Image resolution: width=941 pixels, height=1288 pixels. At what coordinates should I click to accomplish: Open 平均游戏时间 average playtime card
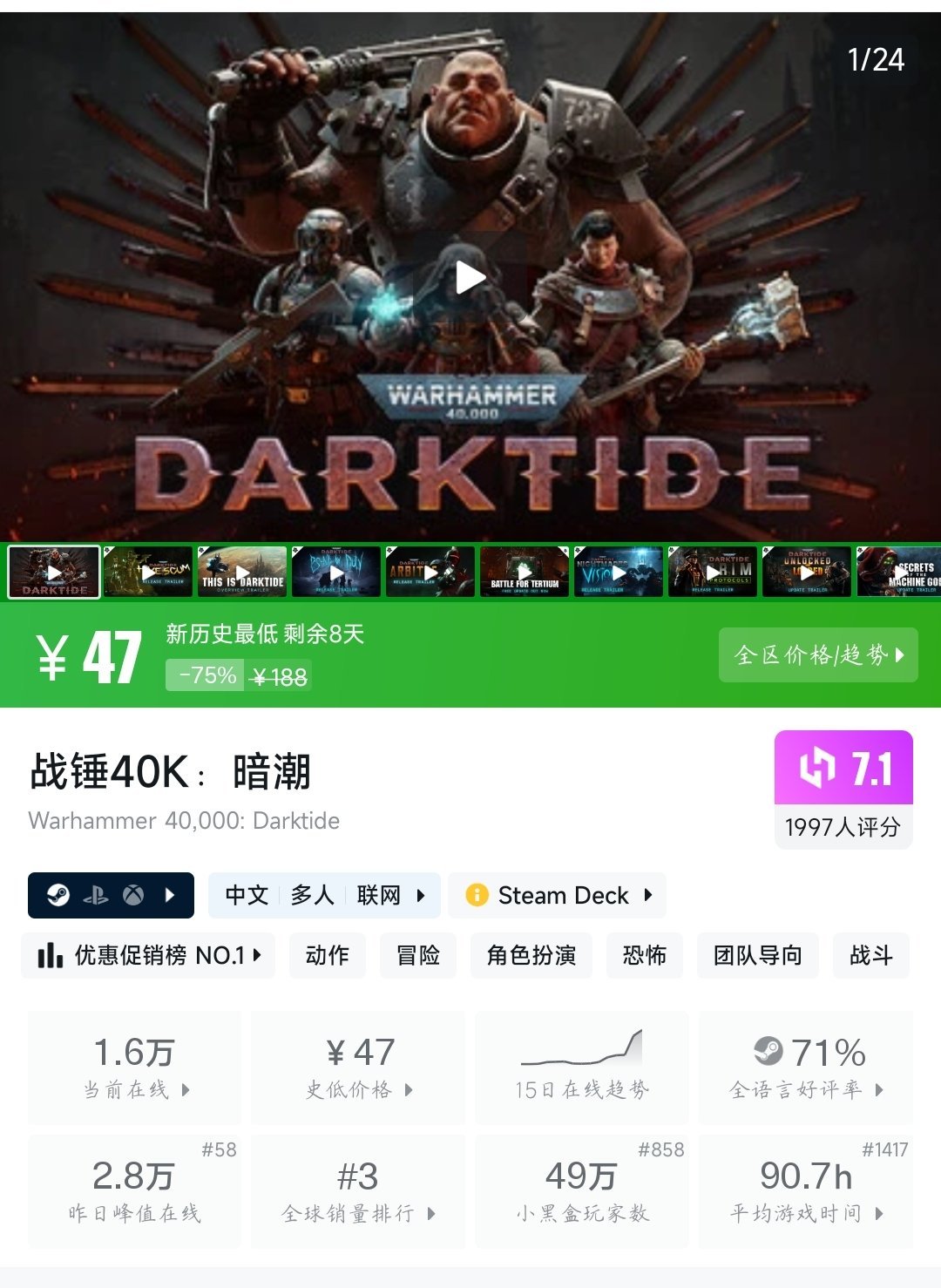tap(806, 1191)
